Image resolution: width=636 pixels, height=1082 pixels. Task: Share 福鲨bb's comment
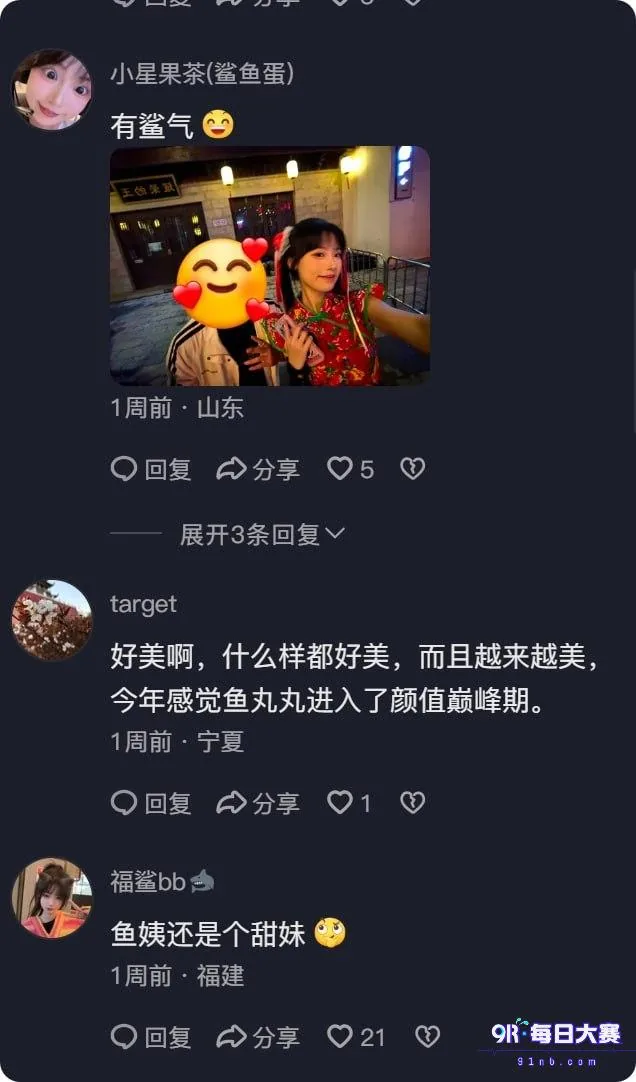258,1037
